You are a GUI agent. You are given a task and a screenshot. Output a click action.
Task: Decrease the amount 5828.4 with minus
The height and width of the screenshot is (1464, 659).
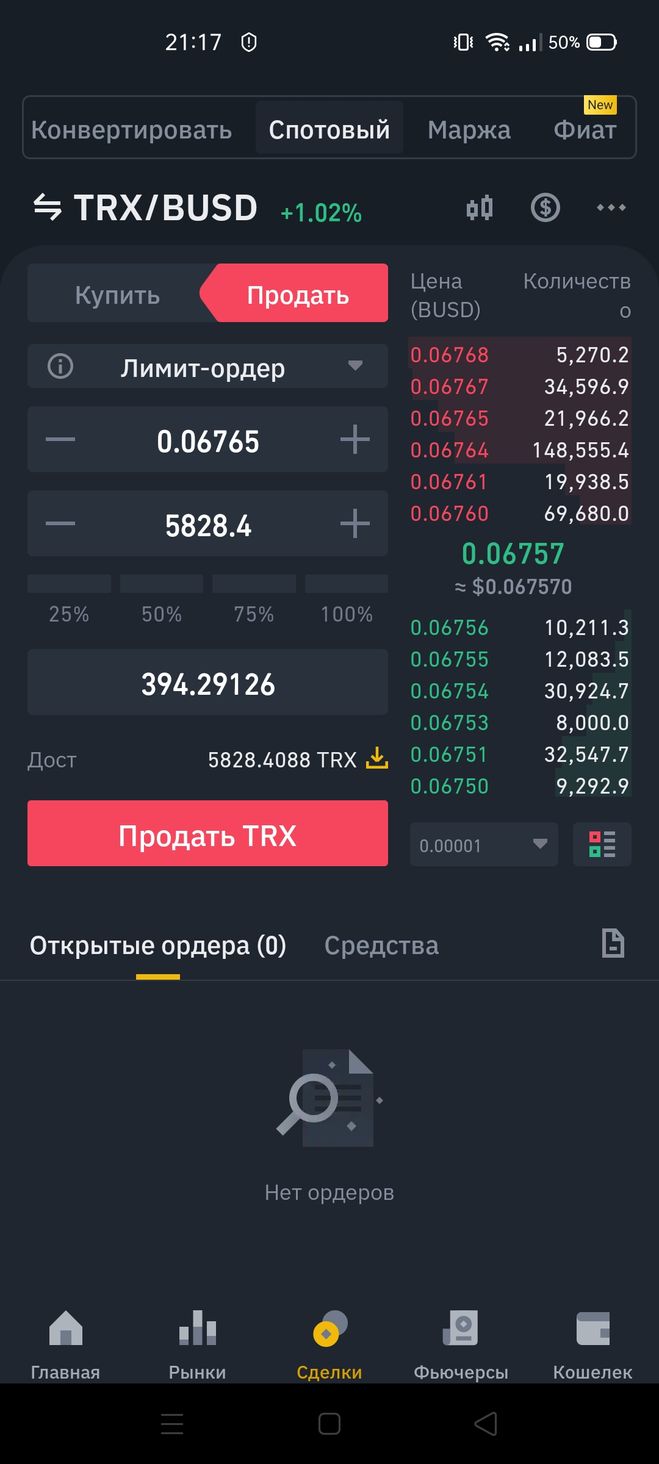point(61,524)
